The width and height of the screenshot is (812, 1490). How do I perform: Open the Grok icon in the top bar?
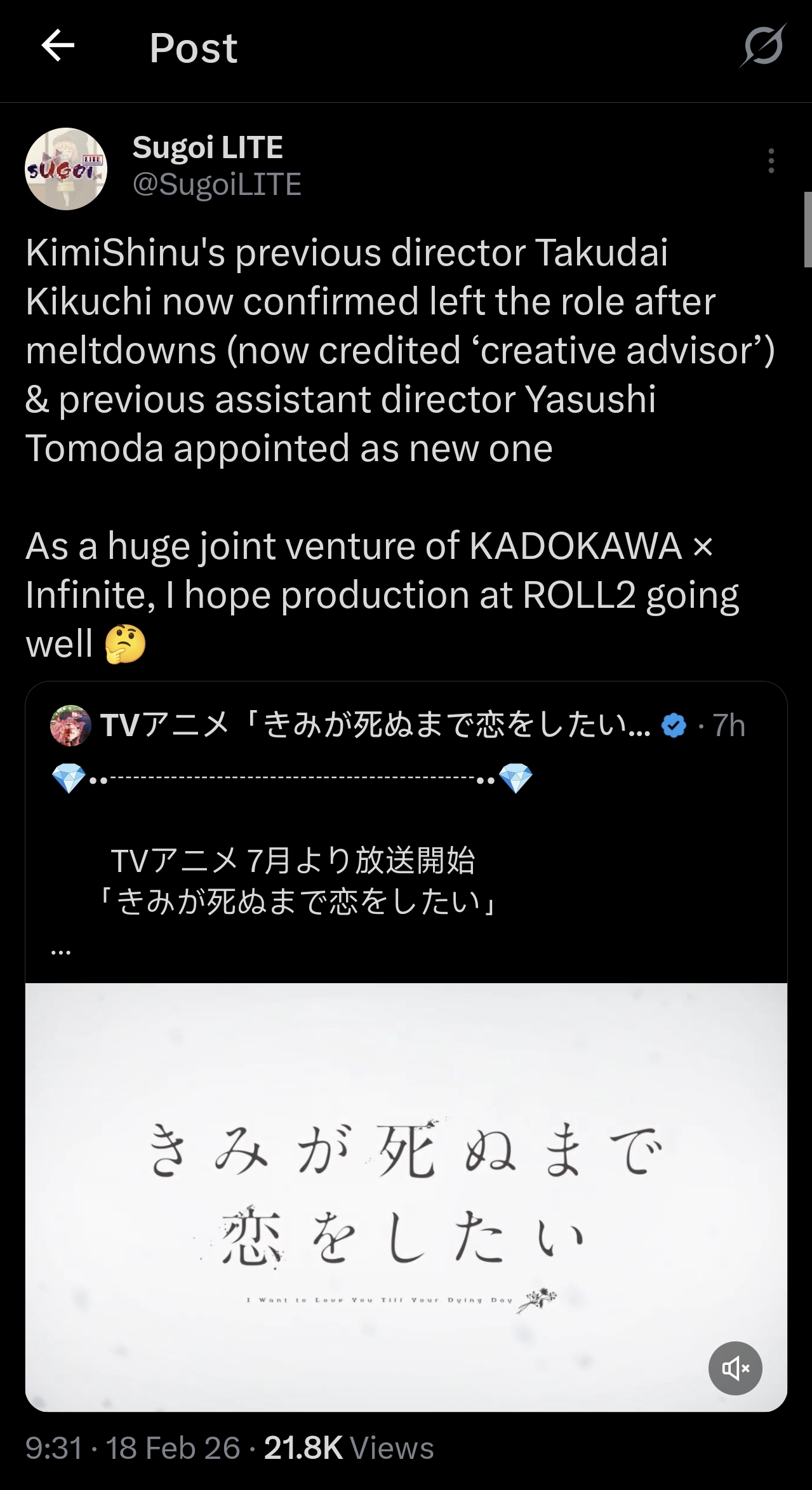762,46
